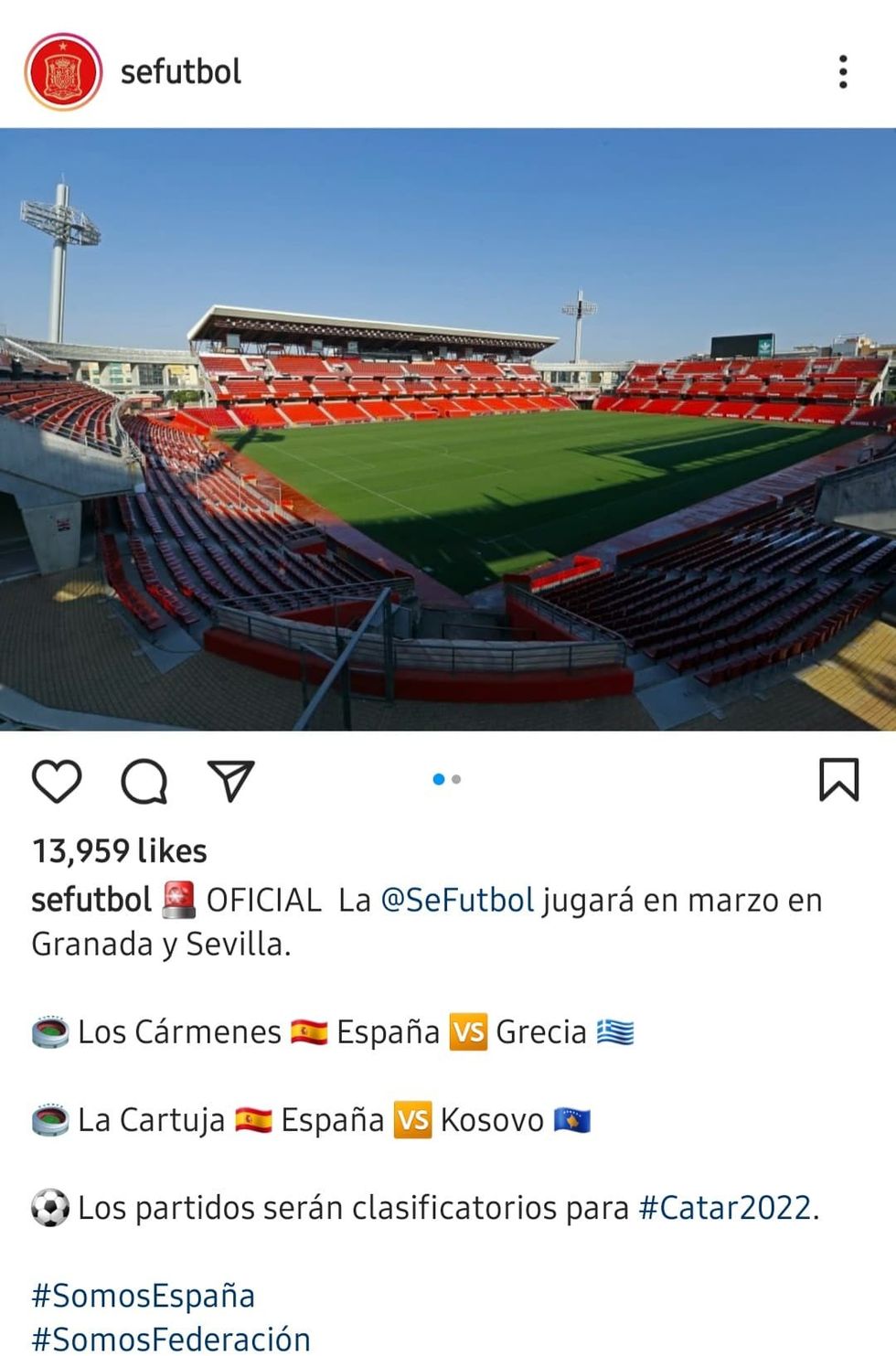Viewport: 896px width, 1356px height.
Task: Open sefutbol profile picture
Action: pyautogui.click(x=63, y=72)
